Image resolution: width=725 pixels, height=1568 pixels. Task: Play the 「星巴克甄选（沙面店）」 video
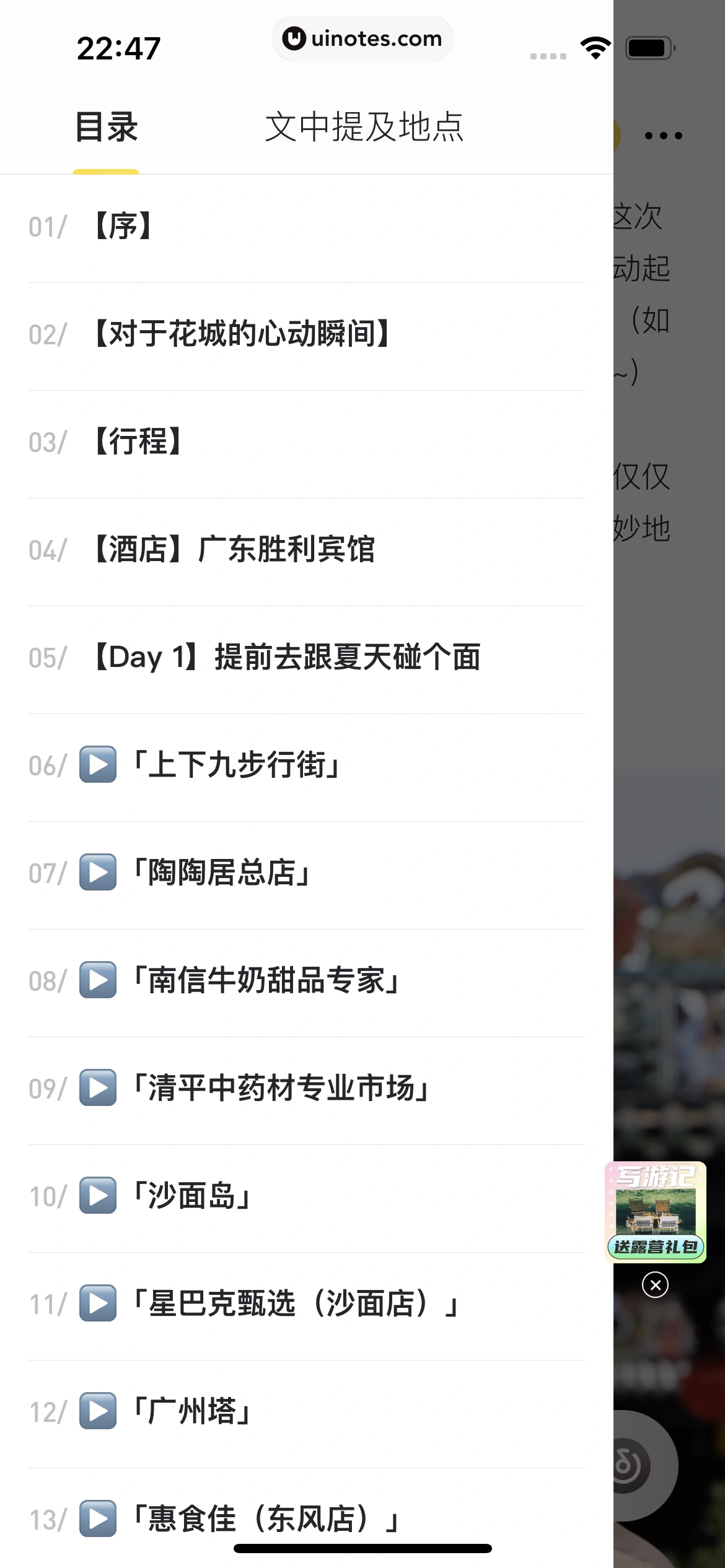(x=97, y=1303)
